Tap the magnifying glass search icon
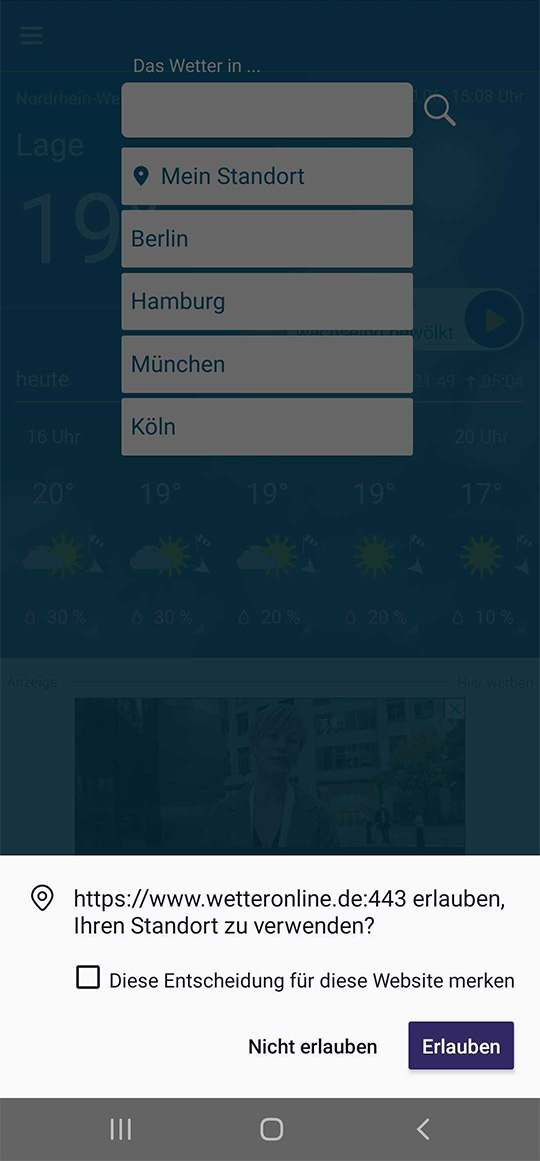Image resolution: width=540 pixels, height=1161 pixels. pyautogui.click(x=439, y=110)
